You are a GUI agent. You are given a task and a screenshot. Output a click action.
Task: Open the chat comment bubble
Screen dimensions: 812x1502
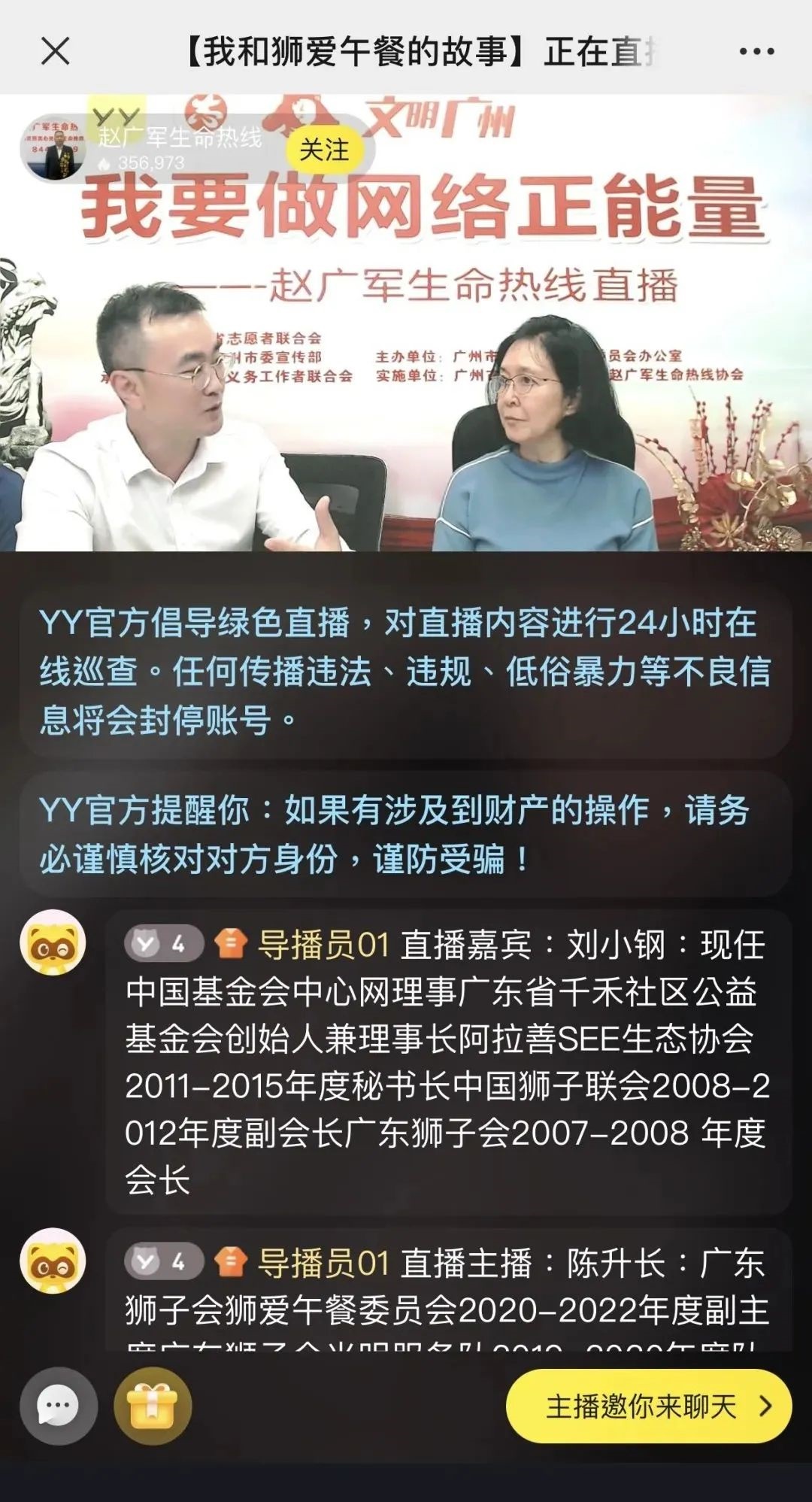[x=58, y=1405]
